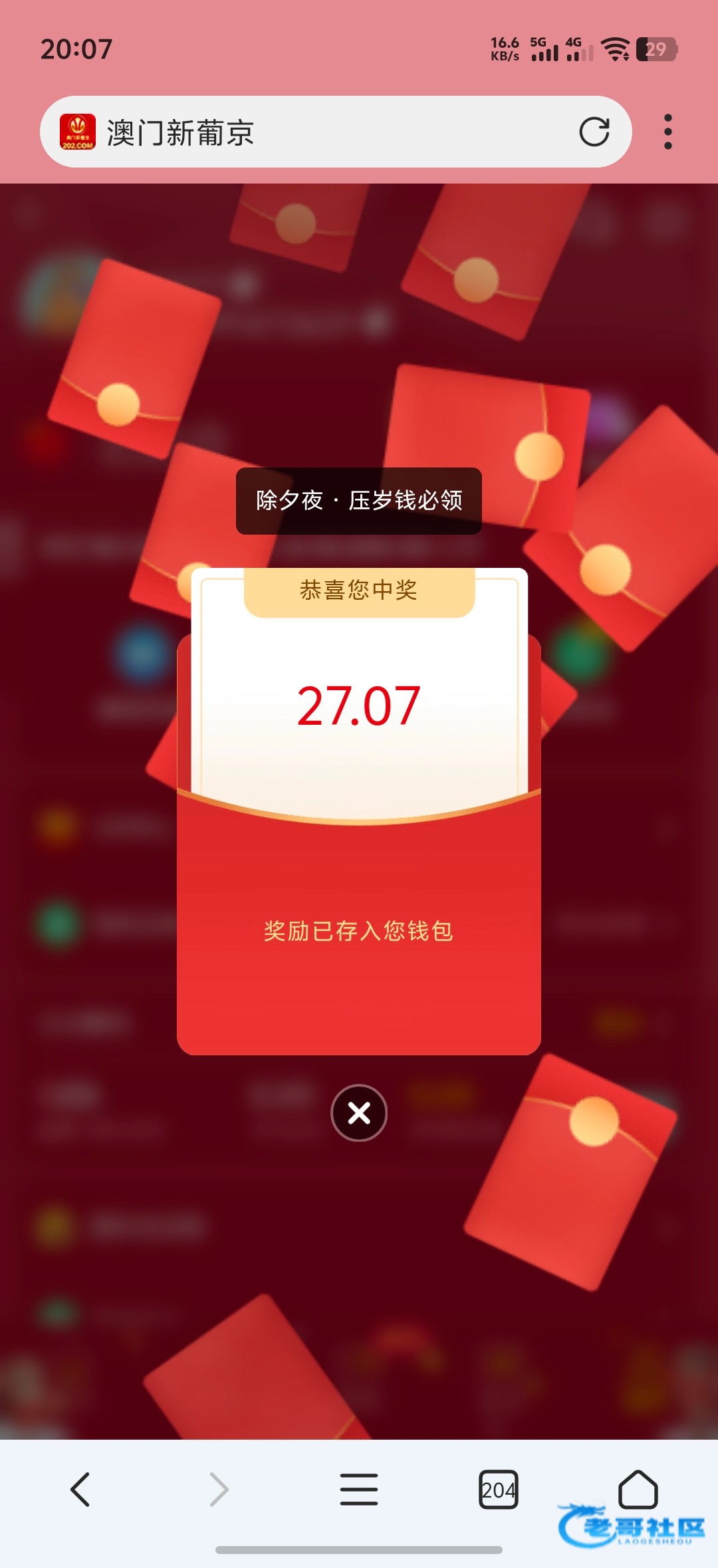The width and height of the screenshot is (718, 1568).
Task: Reload the page with the refresh icon
Action: click(x=594, y=132)
